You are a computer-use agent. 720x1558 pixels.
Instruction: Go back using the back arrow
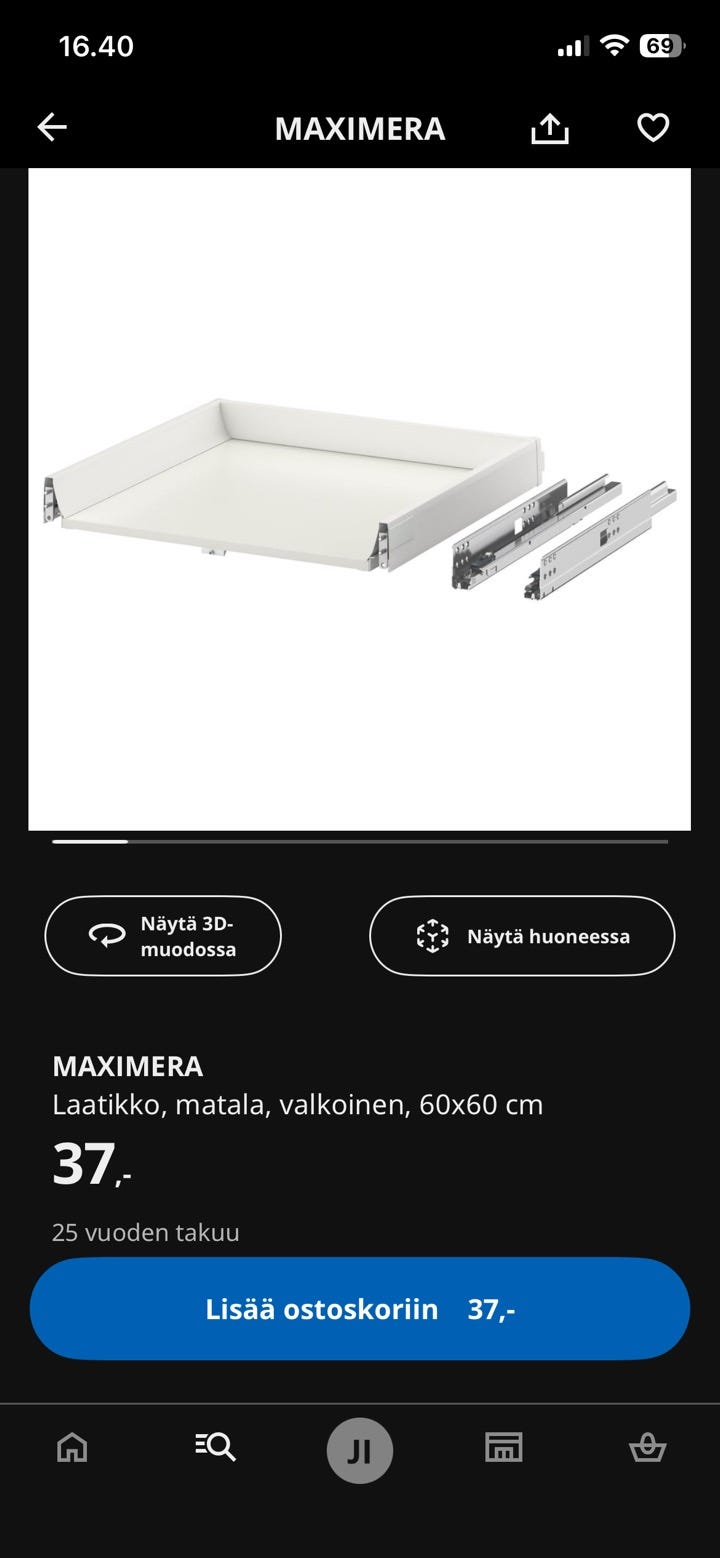tap(52, 126)
